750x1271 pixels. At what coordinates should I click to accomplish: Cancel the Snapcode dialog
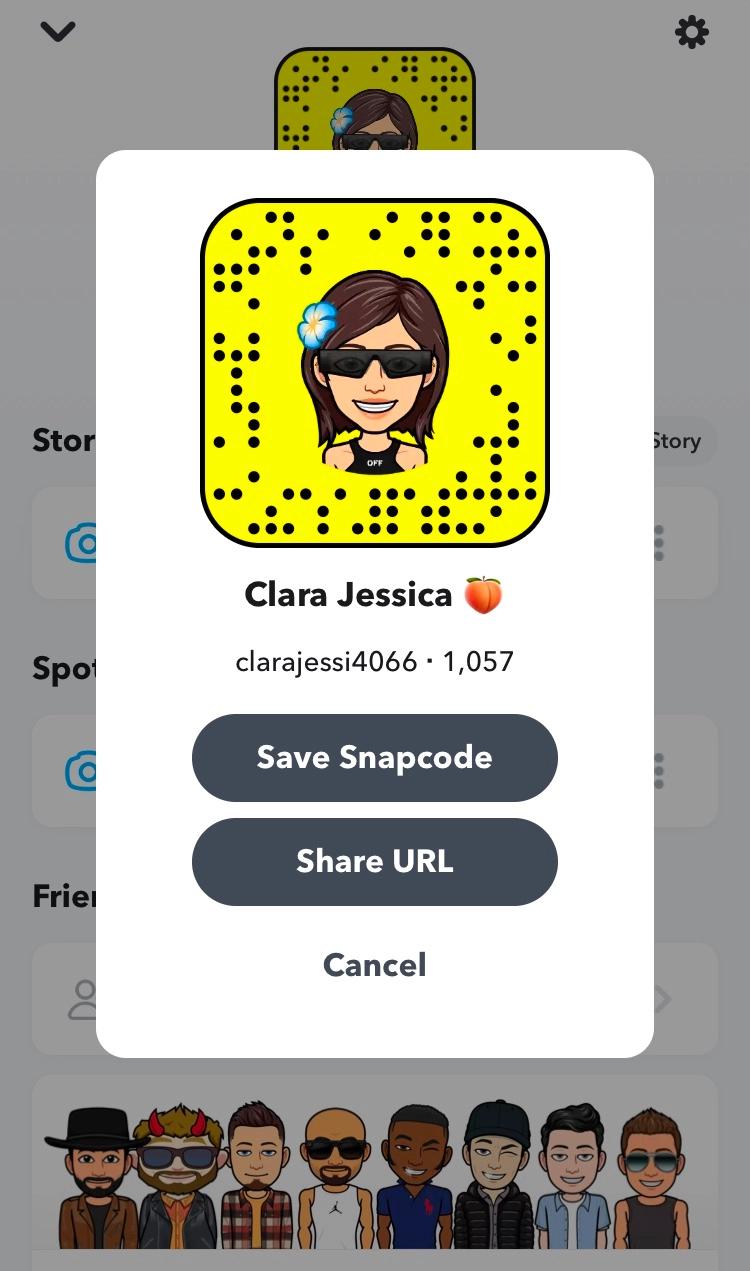374,965
